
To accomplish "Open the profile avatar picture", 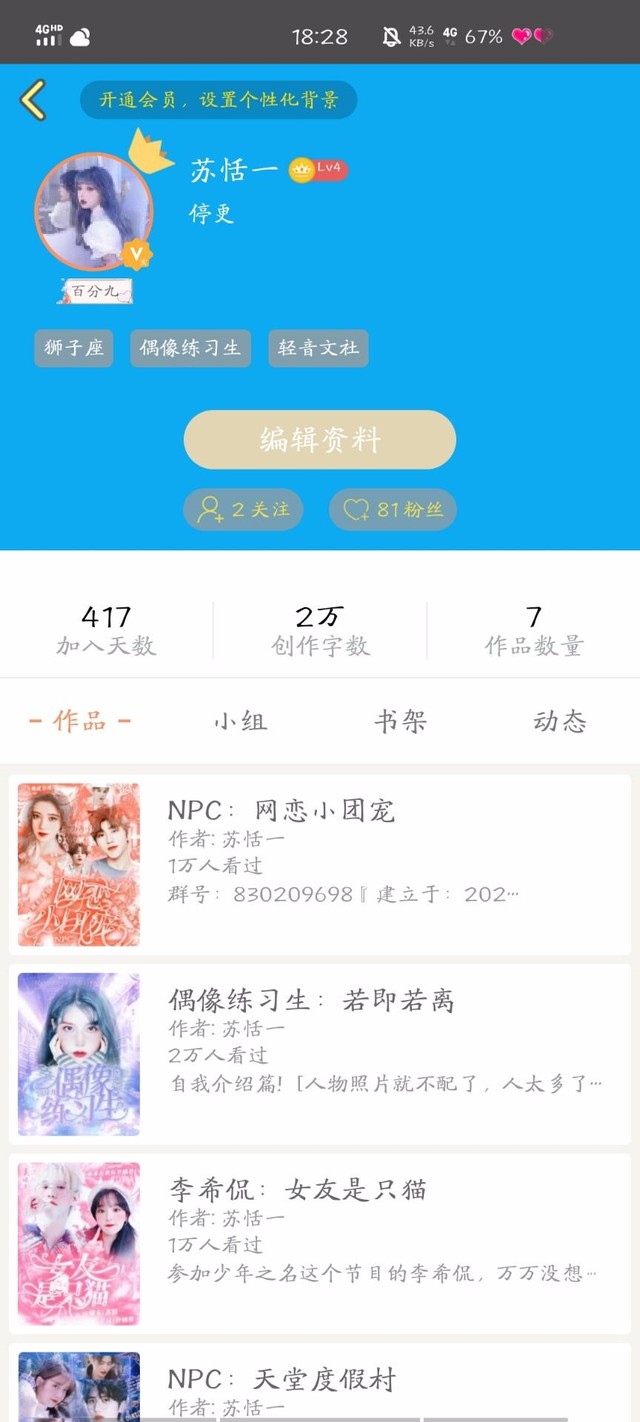I will [94, 212].
